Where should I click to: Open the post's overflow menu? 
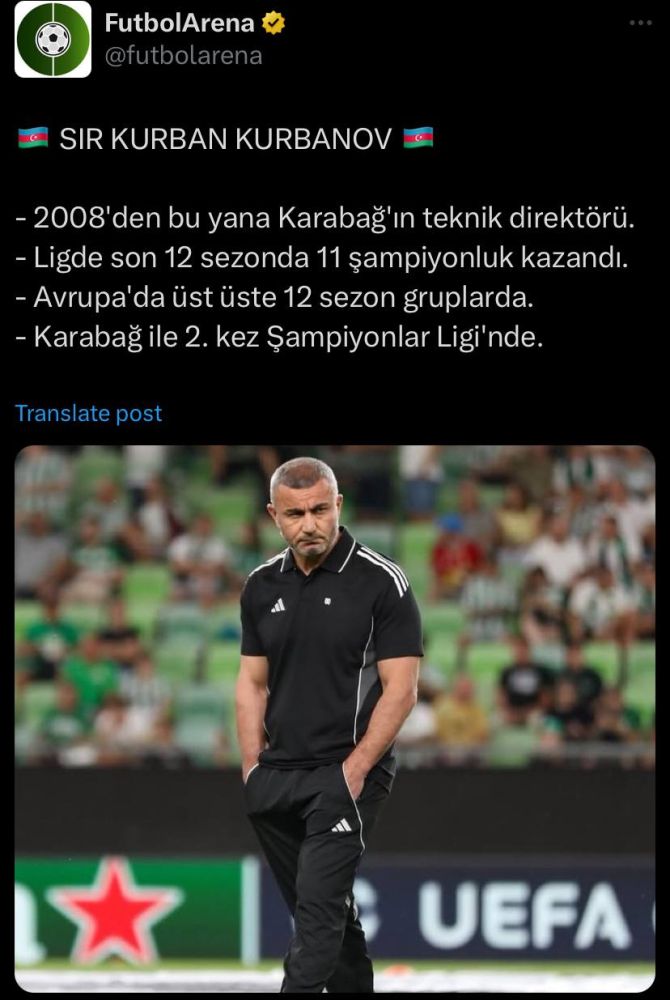pos(638,23)
